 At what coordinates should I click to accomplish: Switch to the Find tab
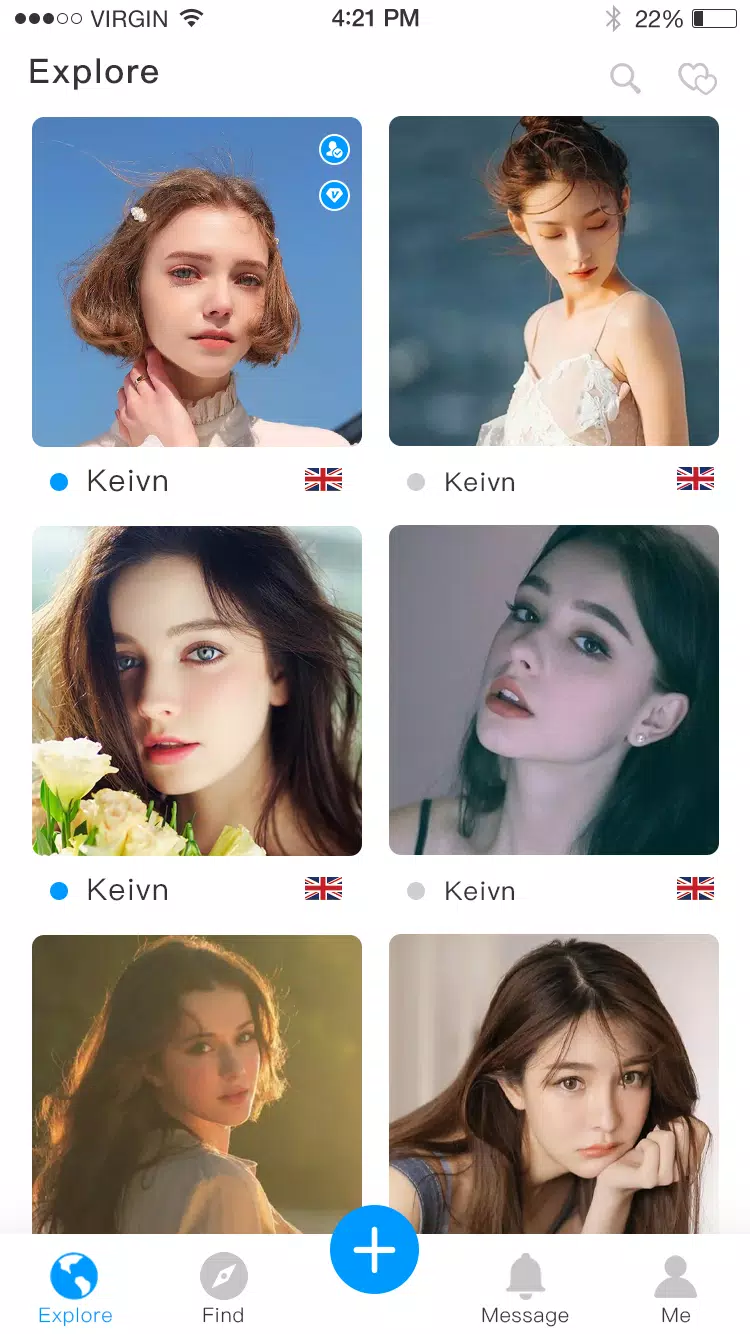(223, 1290)
